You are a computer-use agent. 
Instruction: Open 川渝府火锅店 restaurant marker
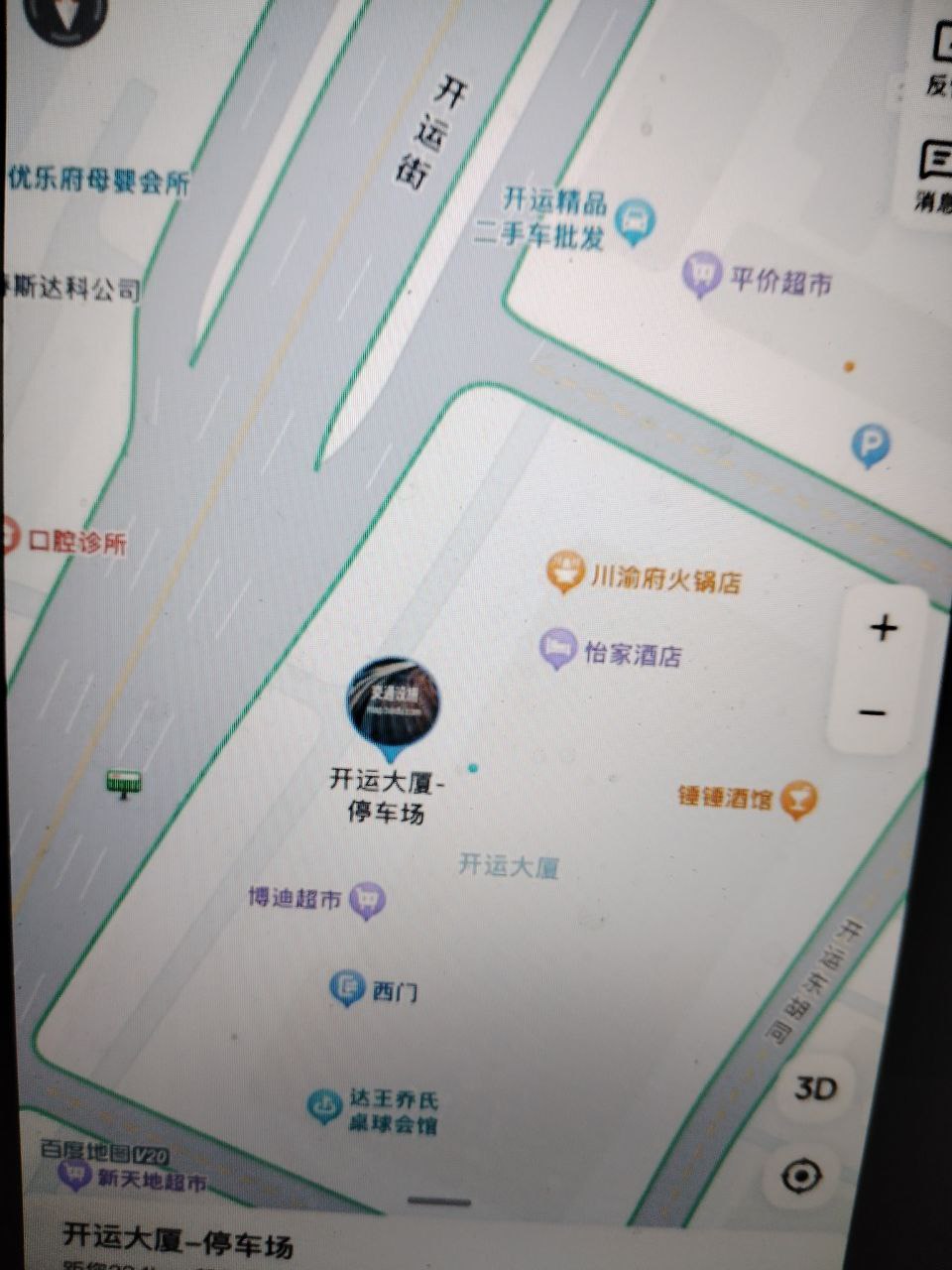tap(564, 573)
